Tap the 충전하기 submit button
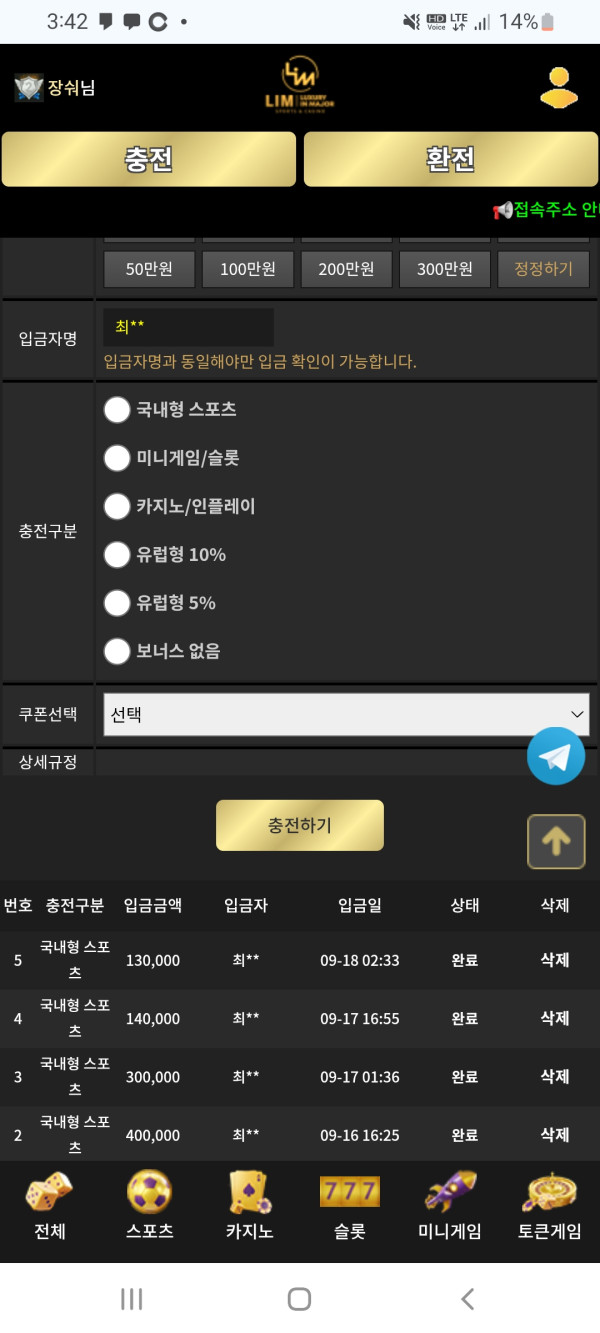Viewport: 600px width, 1333px height. click(300, 825)
